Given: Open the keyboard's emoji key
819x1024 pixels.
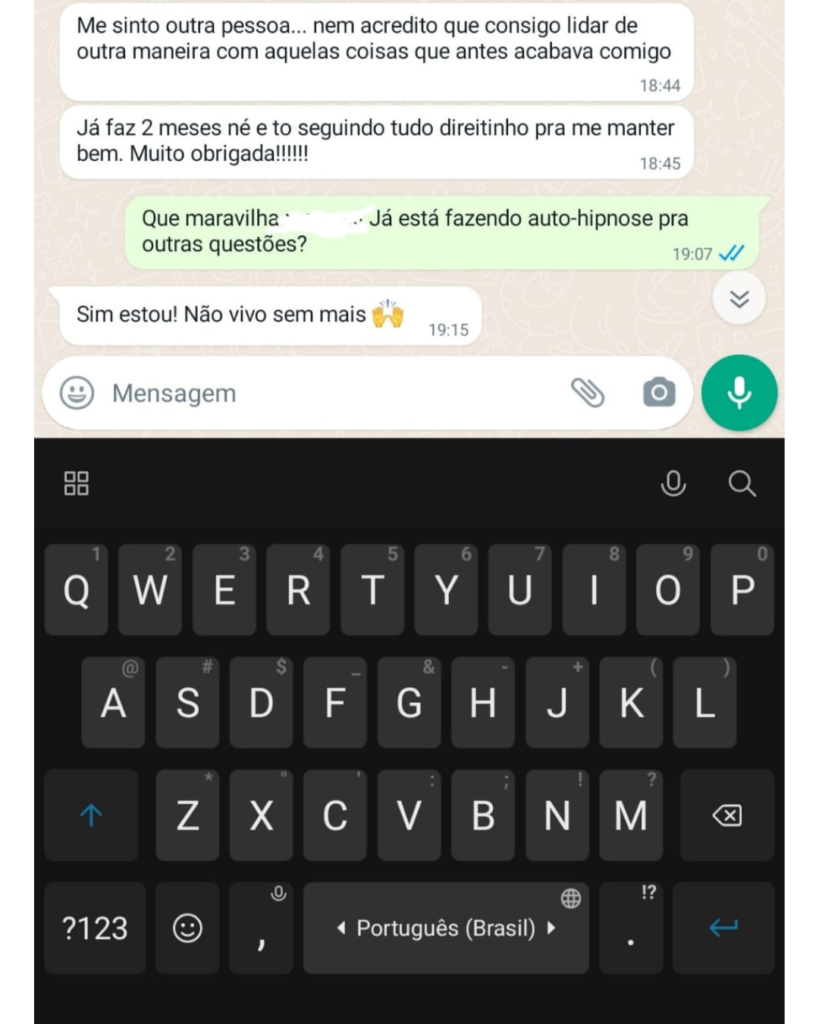Looking at the screenshot, I should (187, 928).
